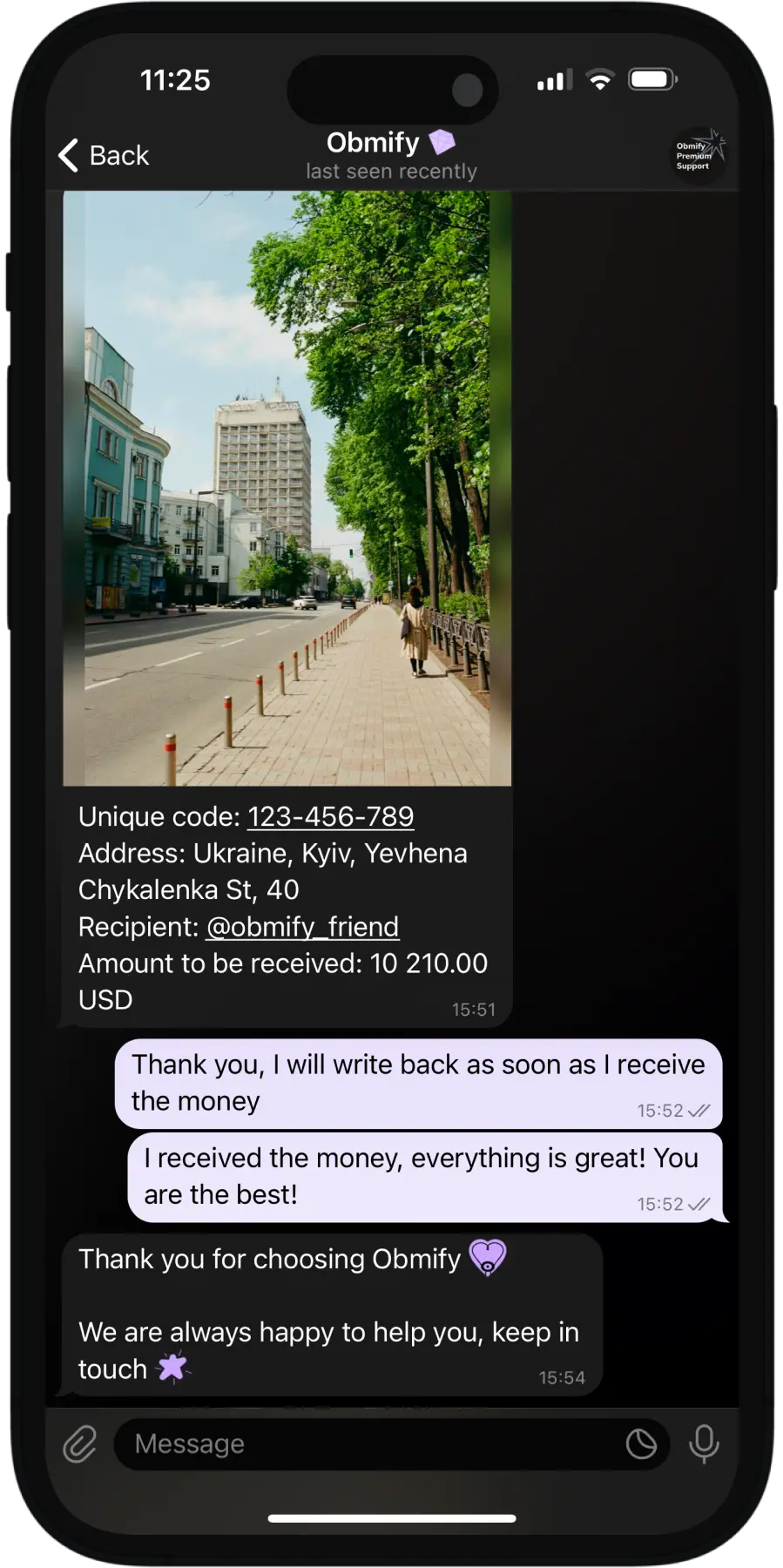
Task: Record a voice message with the microphone
Action: tap(704, 1444)
